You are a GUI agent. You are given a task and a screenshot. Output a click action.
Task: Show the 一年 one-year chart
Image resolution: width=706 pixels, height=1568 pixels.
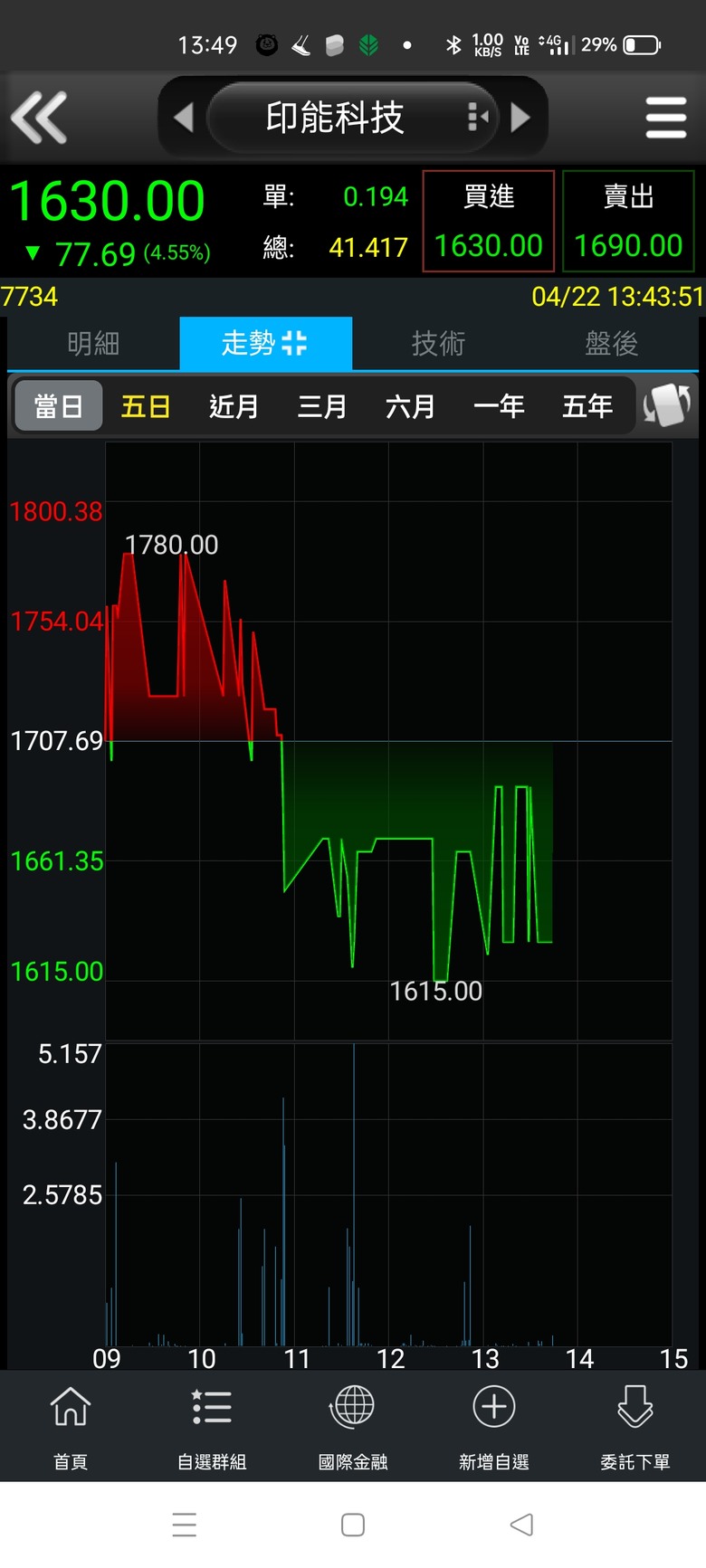pyautogui.click(x=499, y=406)
